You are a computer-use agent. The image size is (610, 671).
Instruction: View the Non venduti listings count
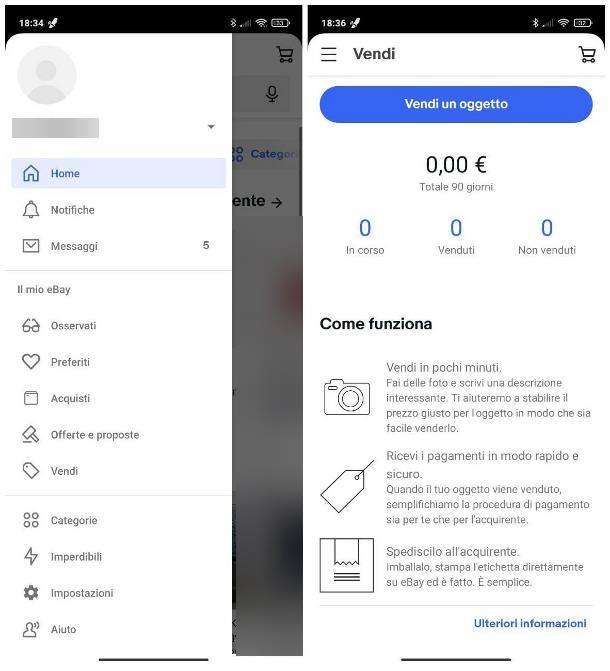tap(546, 237)
